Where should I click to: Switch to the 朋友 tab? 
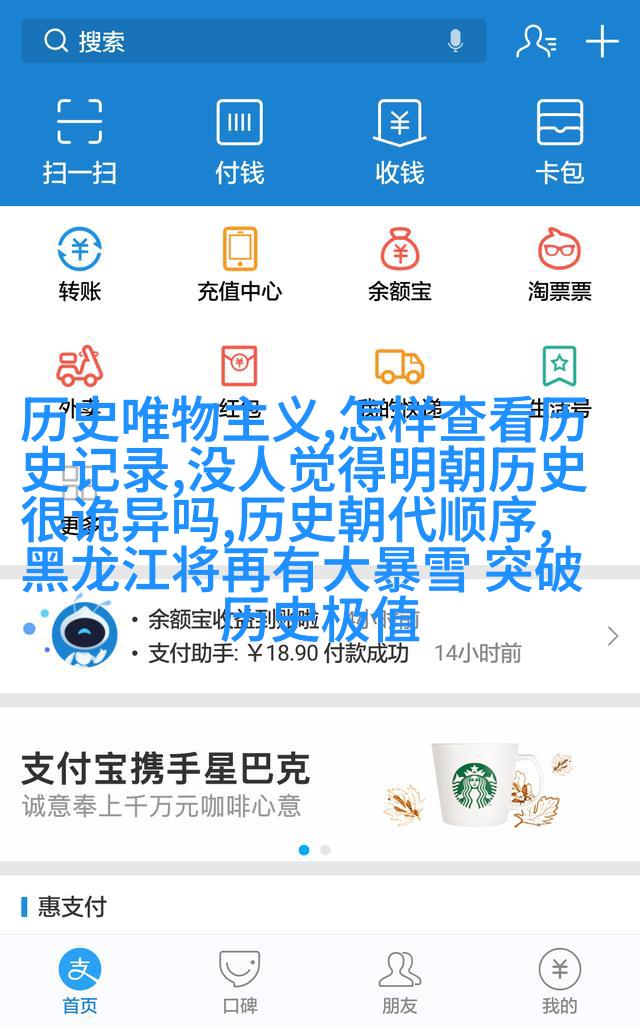pyautogui.click(x=400, y=982)
